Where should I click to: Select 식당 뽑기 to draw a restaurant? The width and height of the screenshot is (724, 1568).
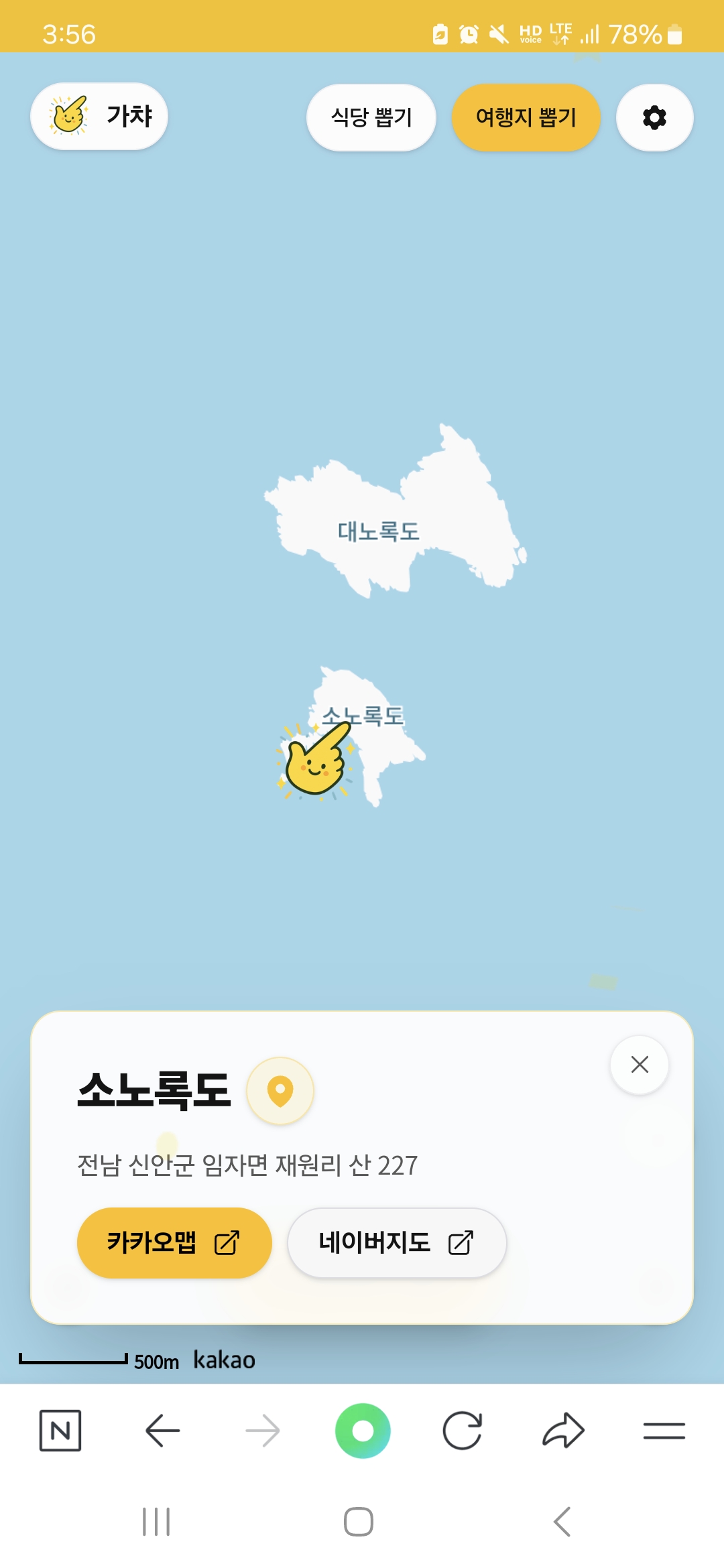(x=371, y=117)
